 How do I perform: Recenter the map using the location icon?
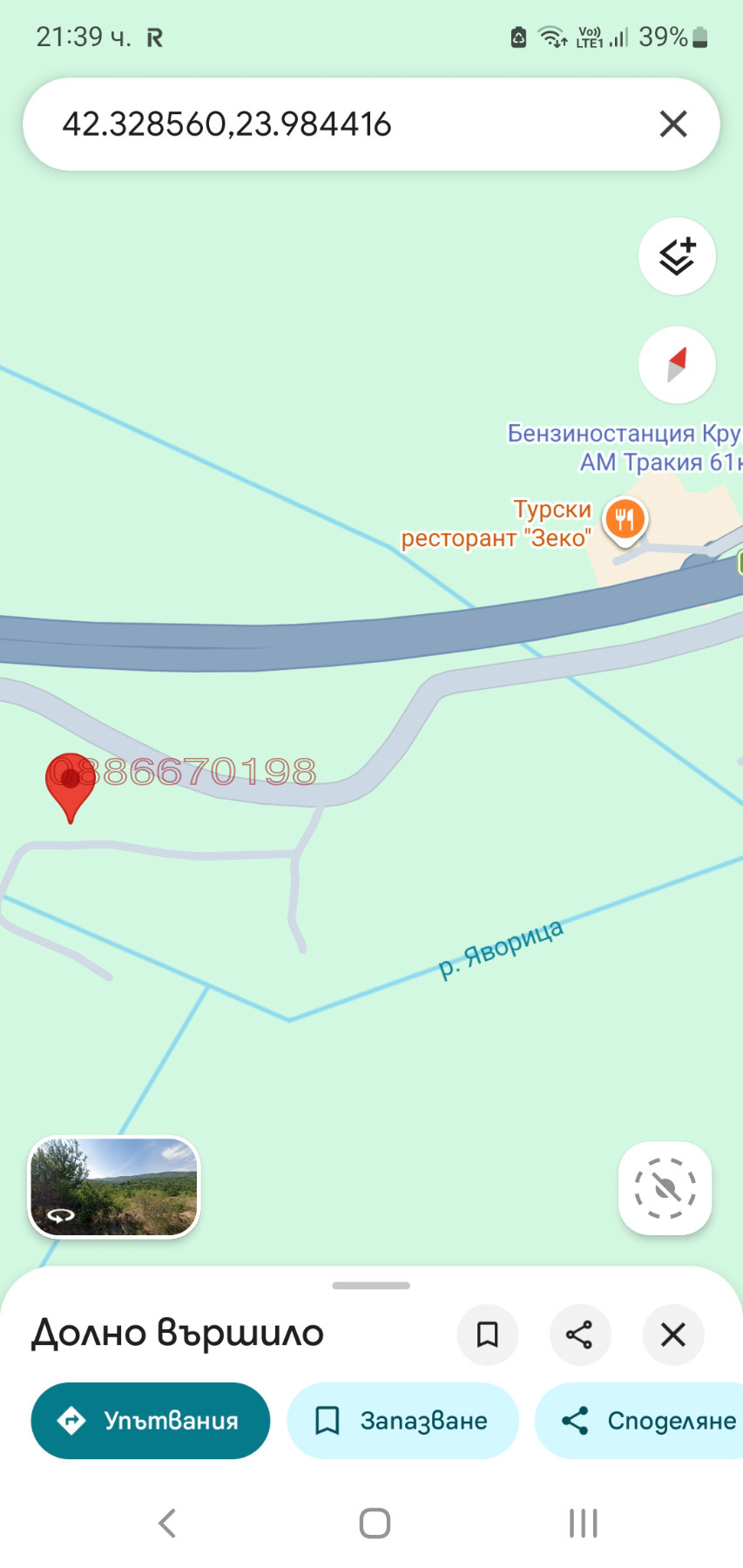pyautogui.click(x=665, y=1189)
